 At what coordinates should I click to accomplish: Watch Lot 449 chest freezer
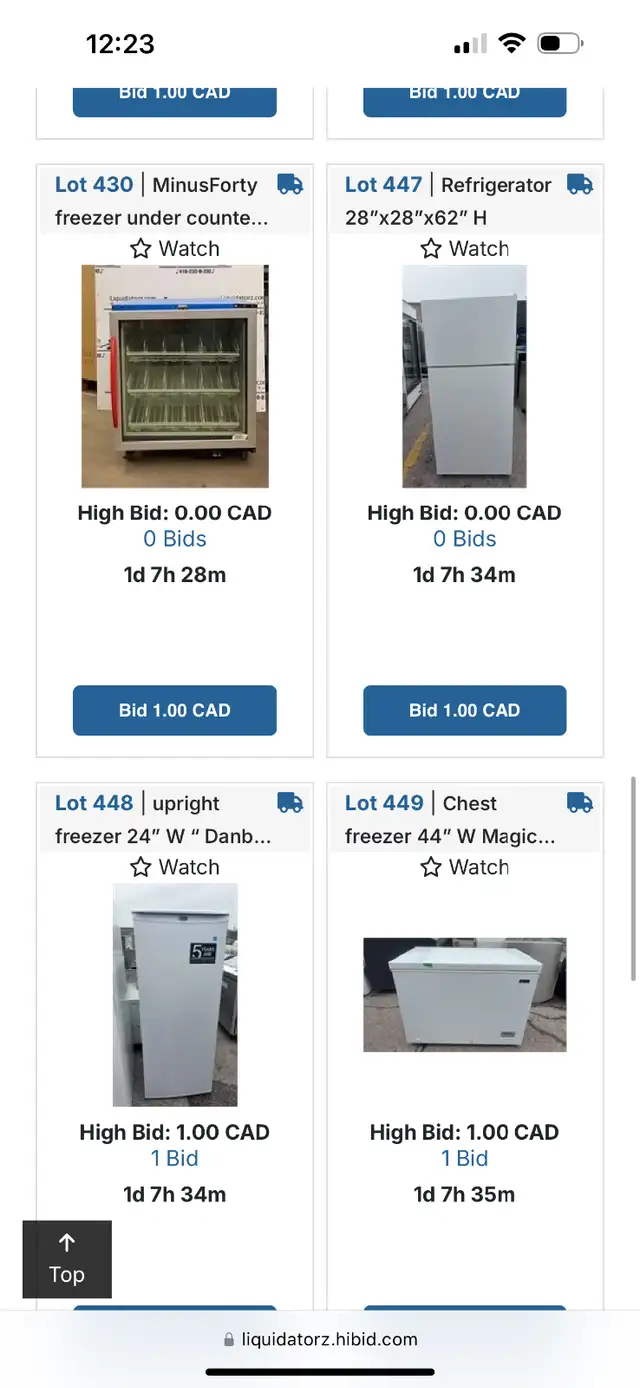[x=465, y=867]
